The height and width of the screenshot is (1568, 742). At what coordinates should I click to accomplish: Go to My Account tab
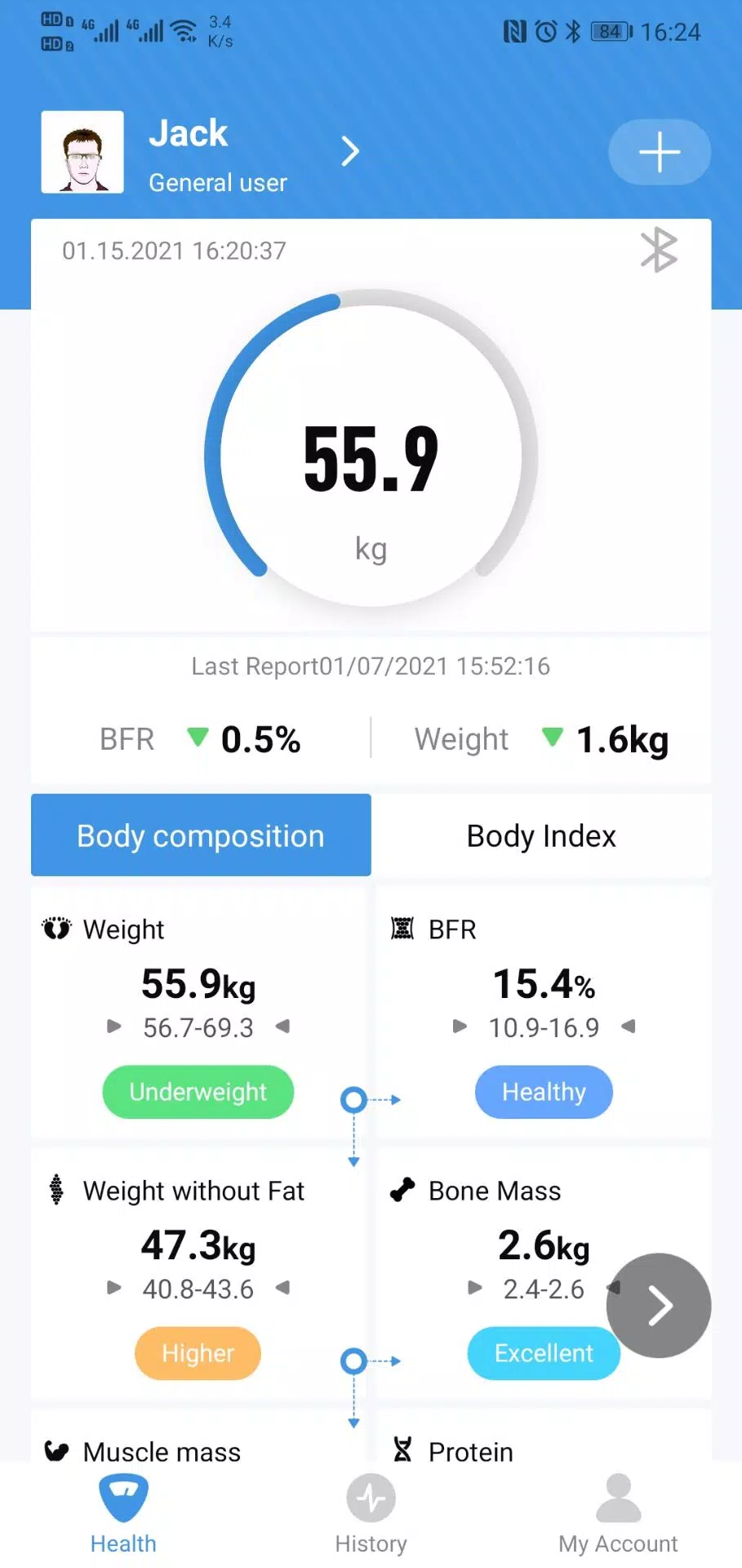618,1515
